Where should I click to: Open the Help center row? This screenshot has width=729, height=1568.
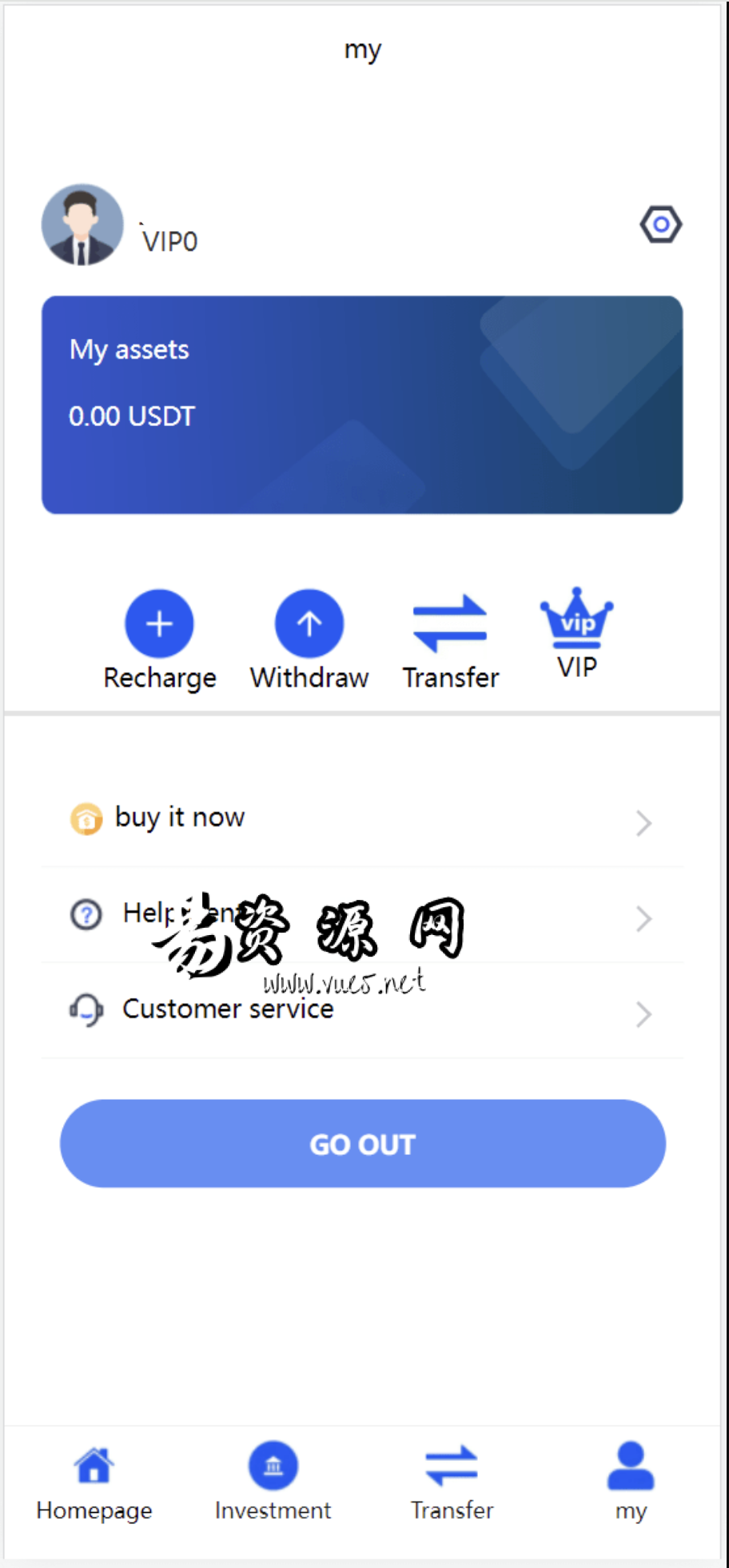pos(362,915)
